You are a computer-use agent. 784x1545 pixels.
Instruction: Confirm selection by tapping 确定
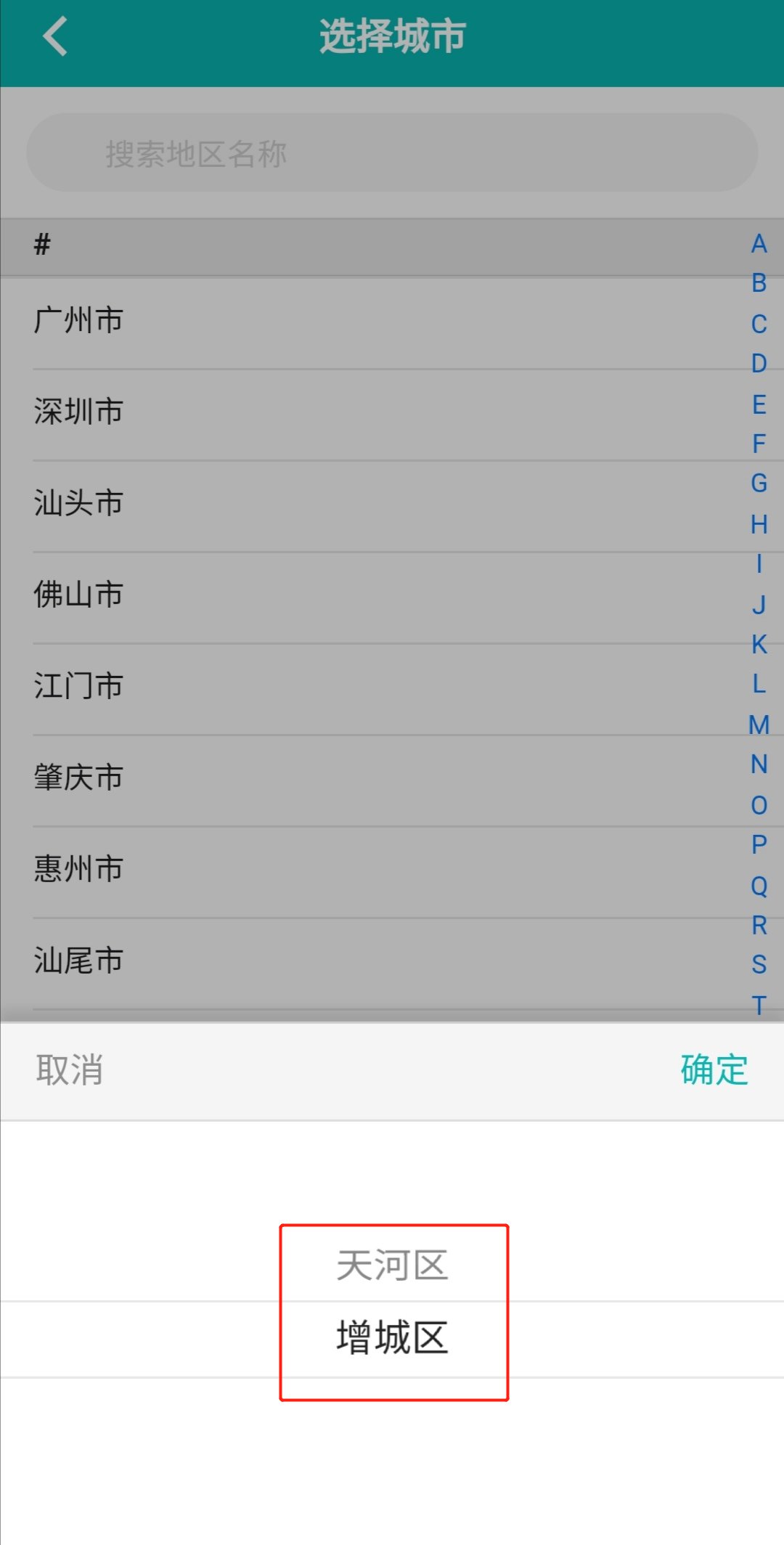(x=712, y=1070)
